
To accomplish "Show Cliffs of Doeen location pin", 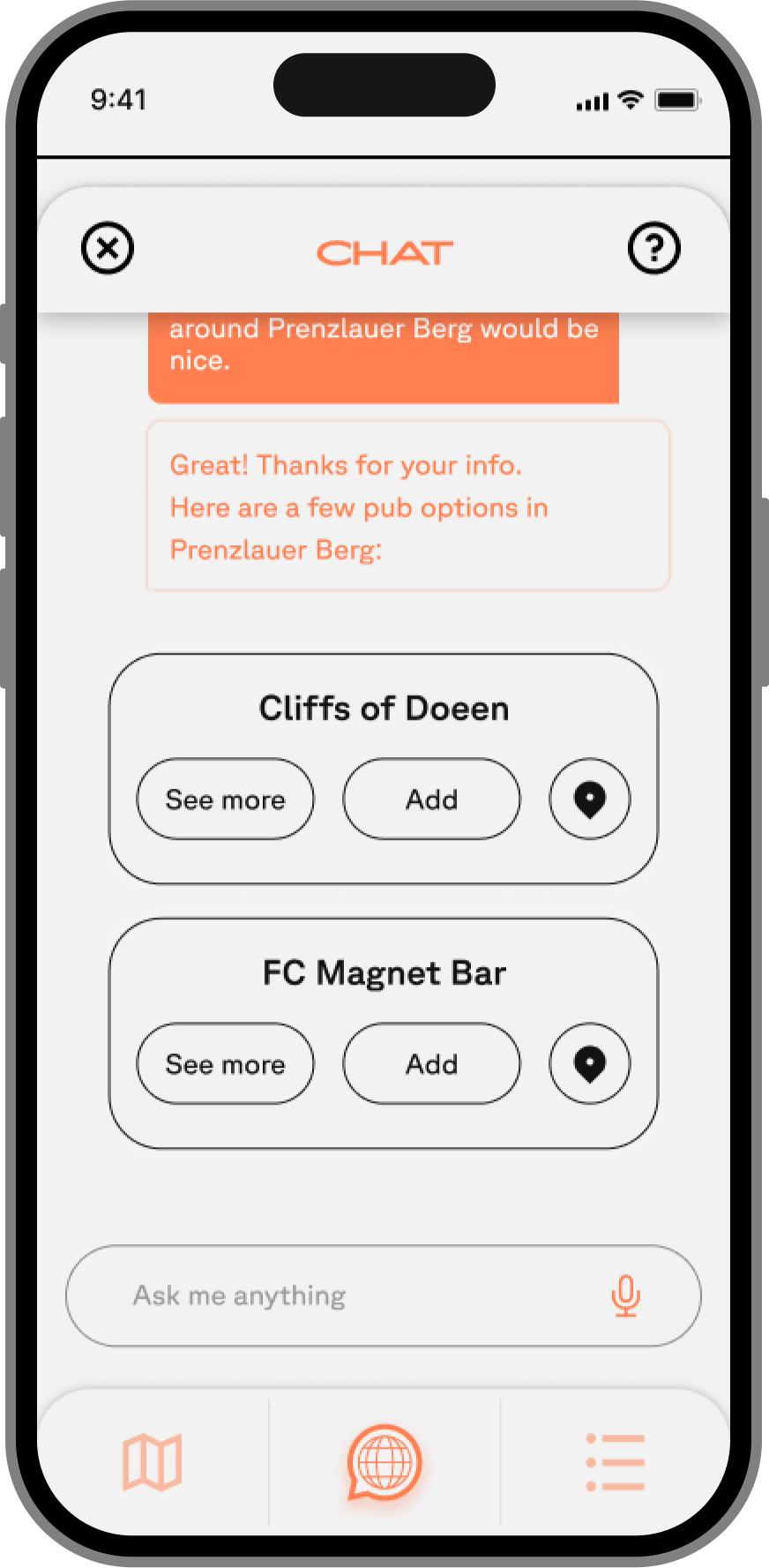I will click(590, 799).
